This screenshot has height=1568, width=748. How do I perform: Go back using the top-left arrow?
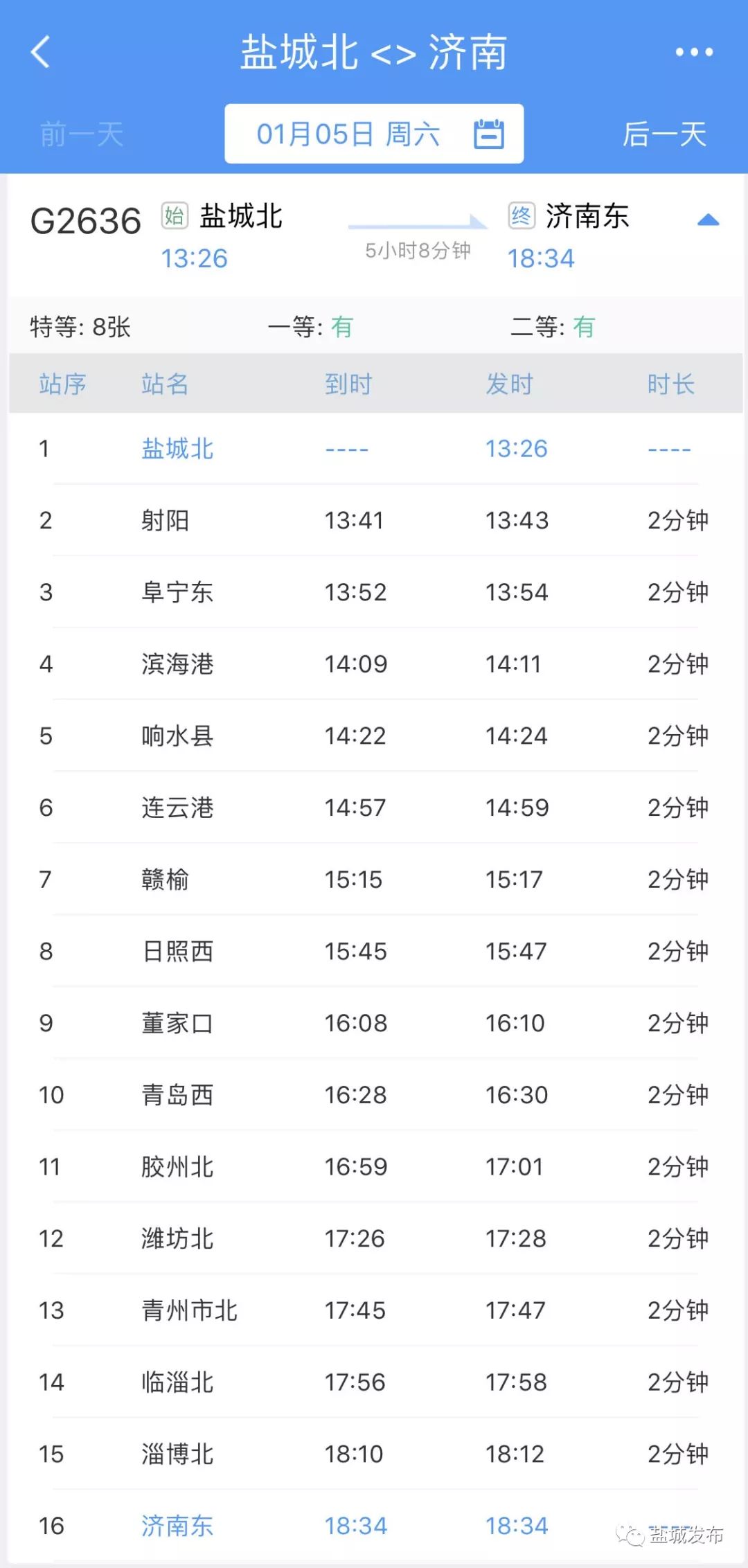click(41, 52)
